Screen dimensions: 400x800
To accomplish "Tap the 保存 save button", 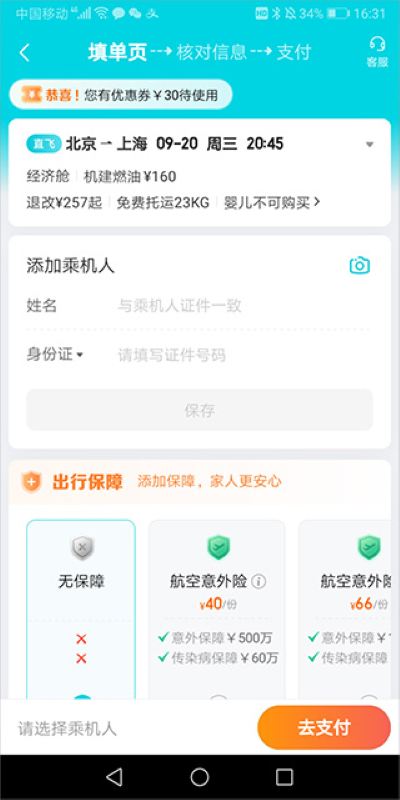I will (199, 410).
